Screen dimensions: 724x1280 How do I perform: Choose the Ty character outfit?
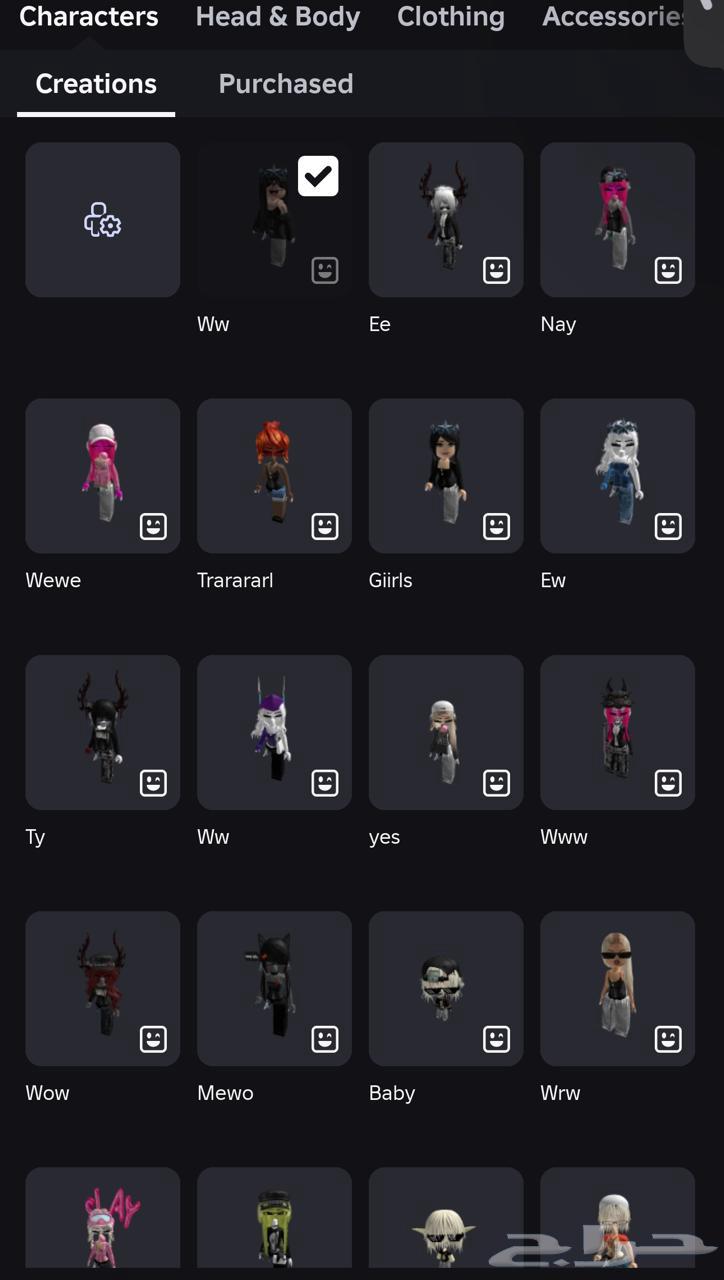pos(103,732)
